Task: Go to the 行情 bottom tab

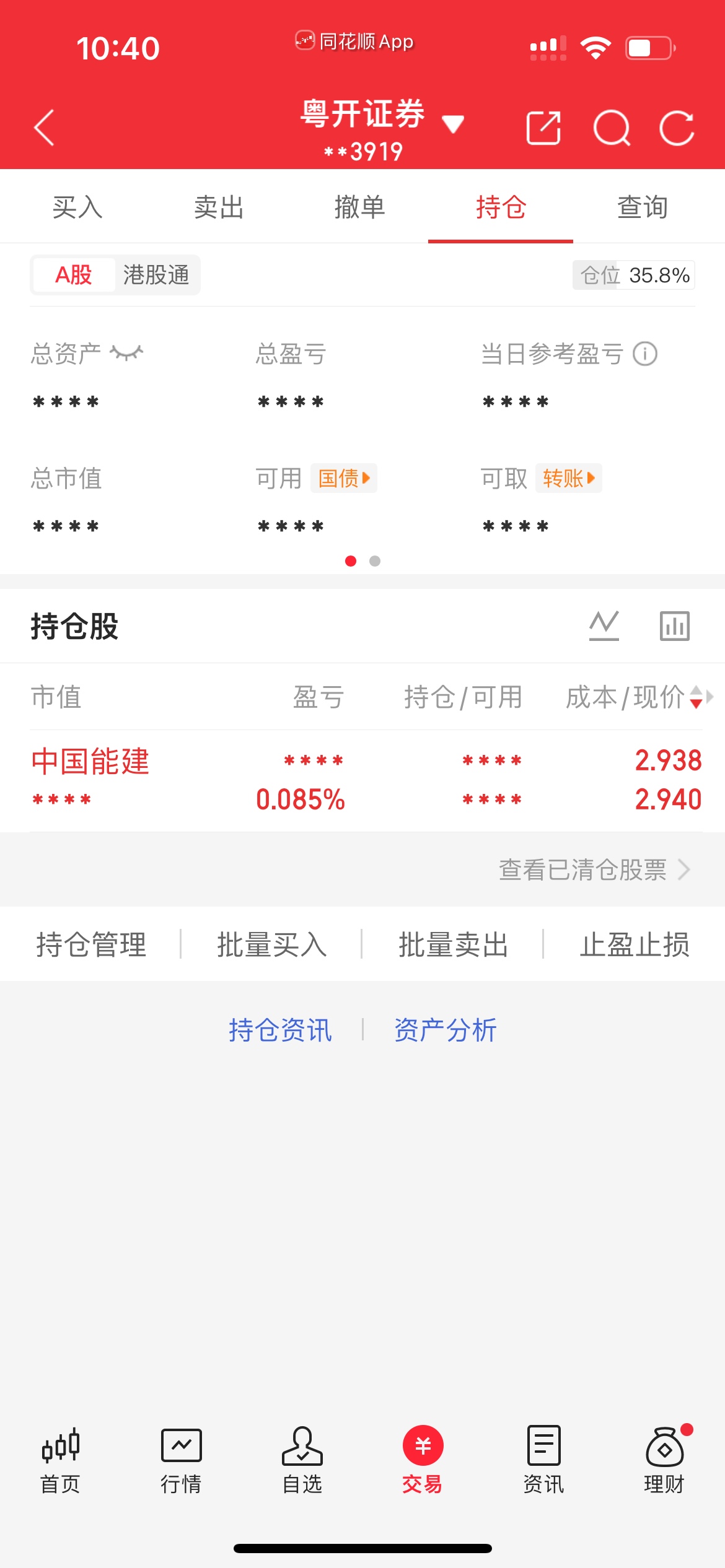Action: coord(181,1460)
